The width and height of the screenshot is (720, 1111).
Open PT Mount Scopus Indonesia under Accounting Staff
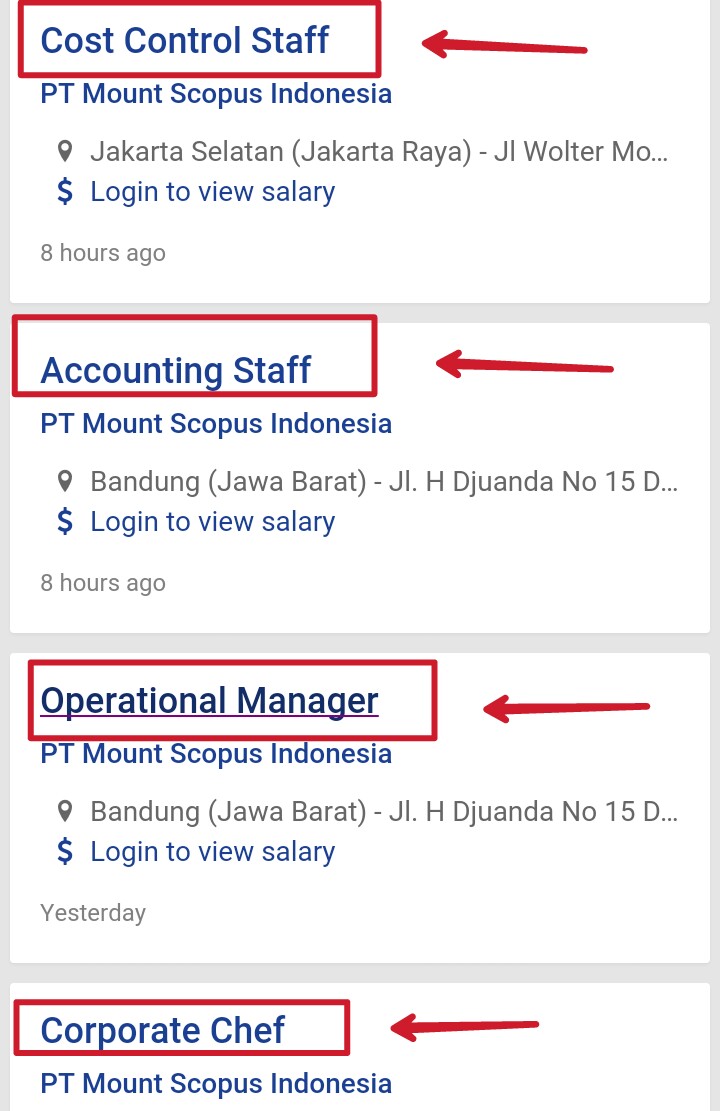216,424
